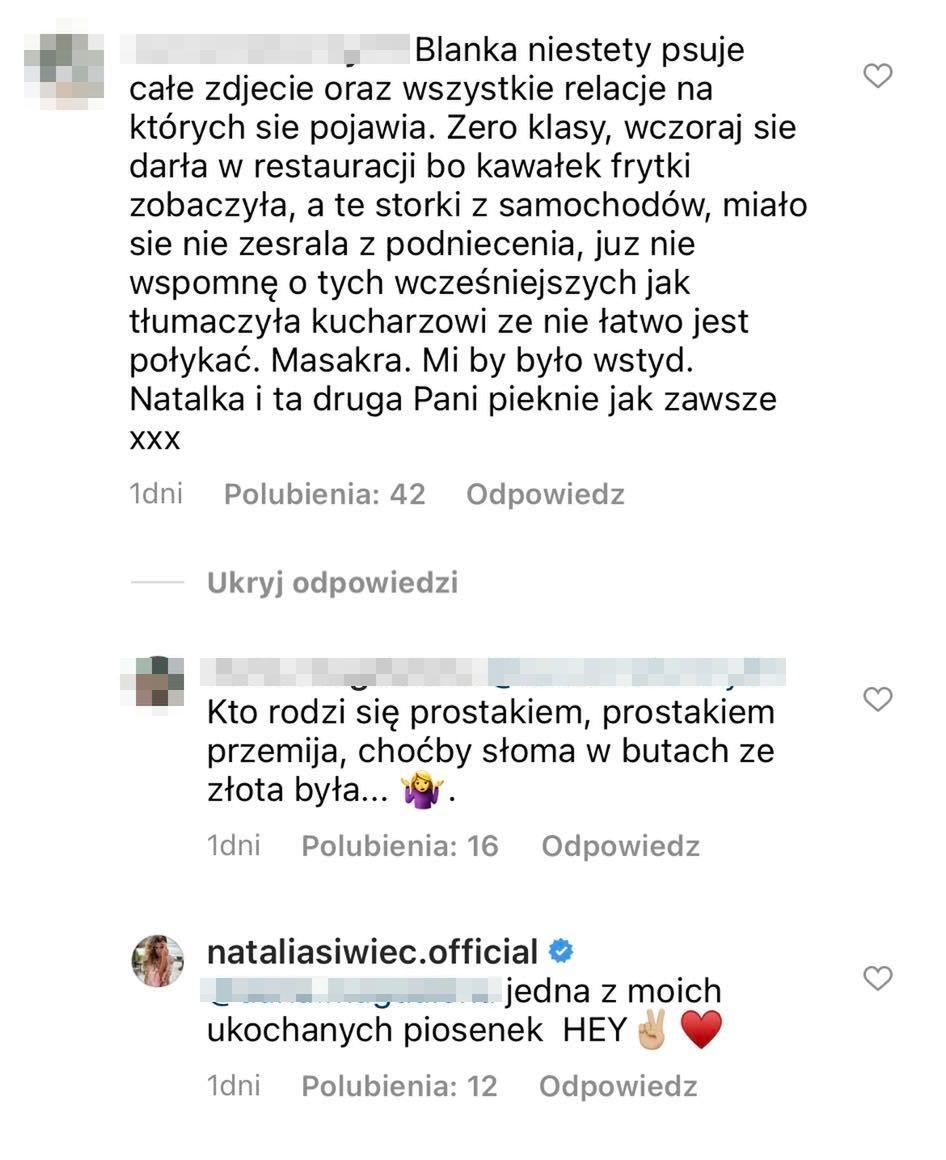The height and width of the screenshot is (1160, 946).
Task: Collapse replies via Ukryj odpowiedzi
Action: tap(332, 583)
